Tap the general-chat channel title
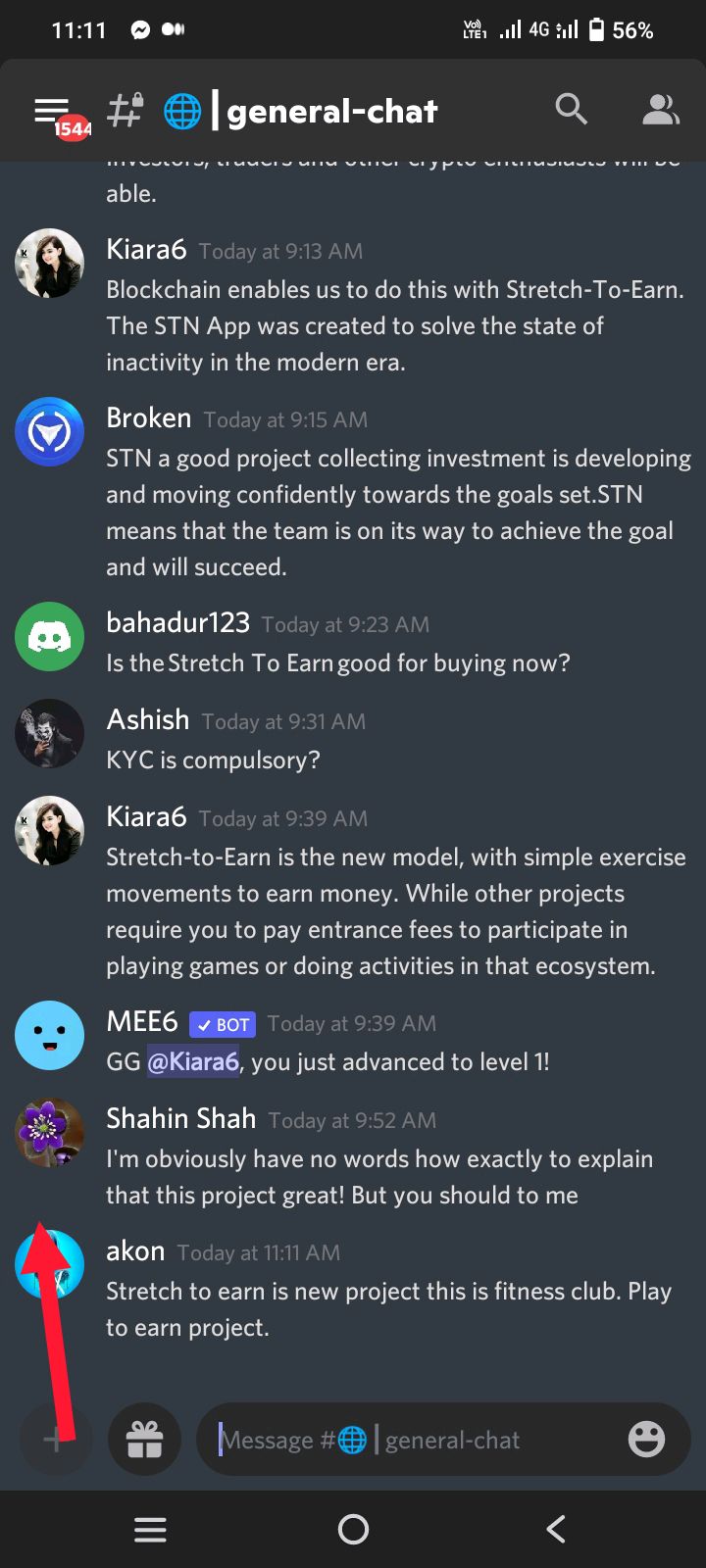 point(331,112)
